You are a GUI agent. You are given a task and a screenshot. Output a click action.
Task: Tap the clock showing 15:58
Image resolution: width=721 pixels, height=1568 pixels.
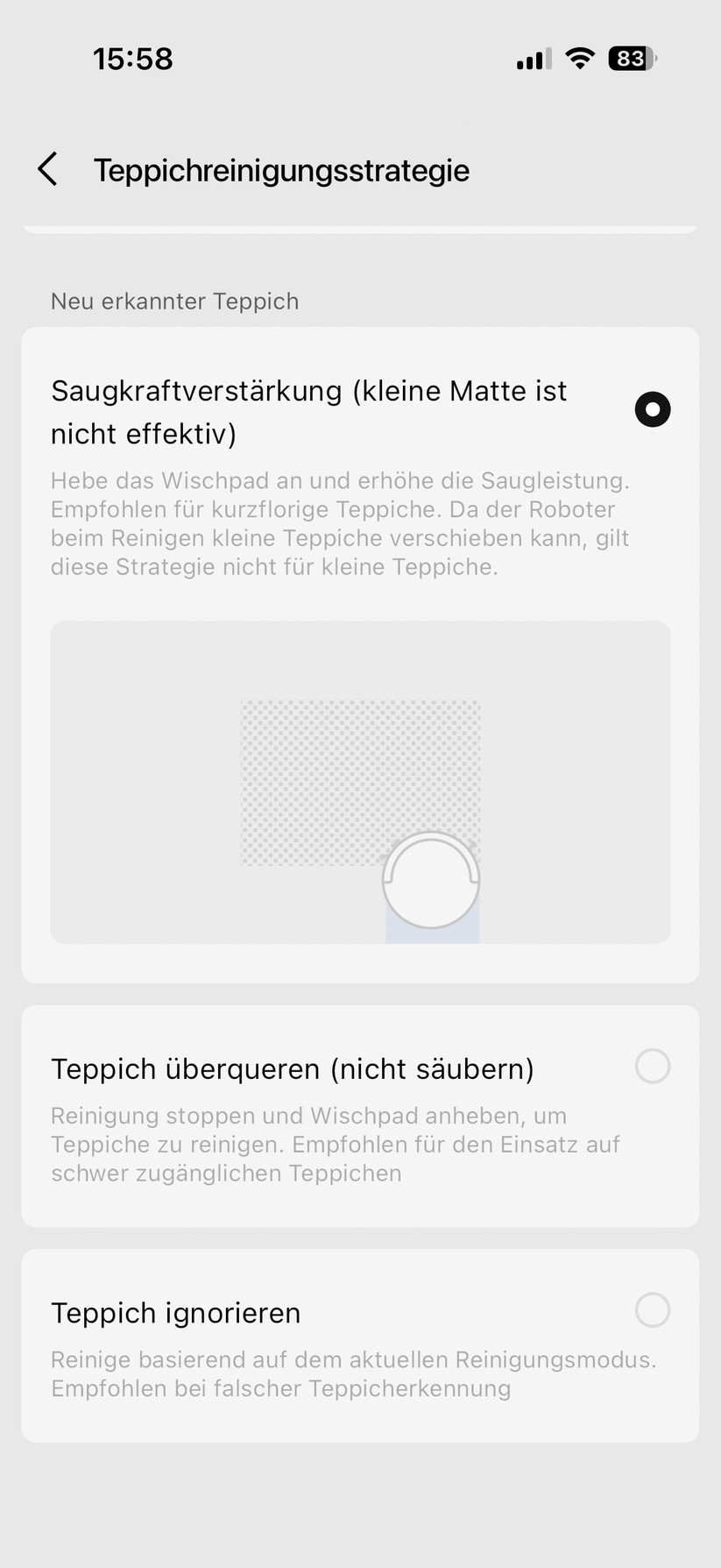133,58
